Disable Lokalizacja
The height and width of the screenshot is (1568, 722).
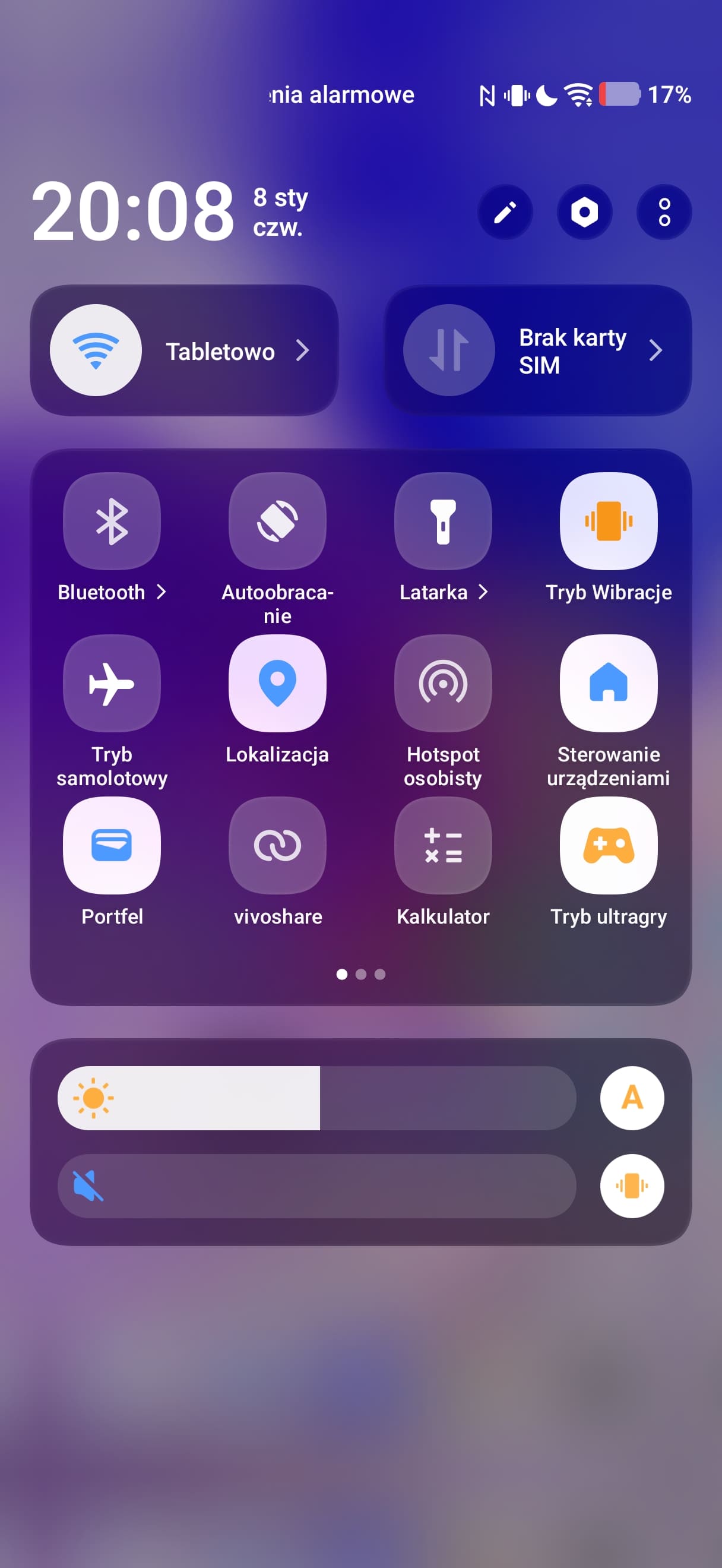277,683
